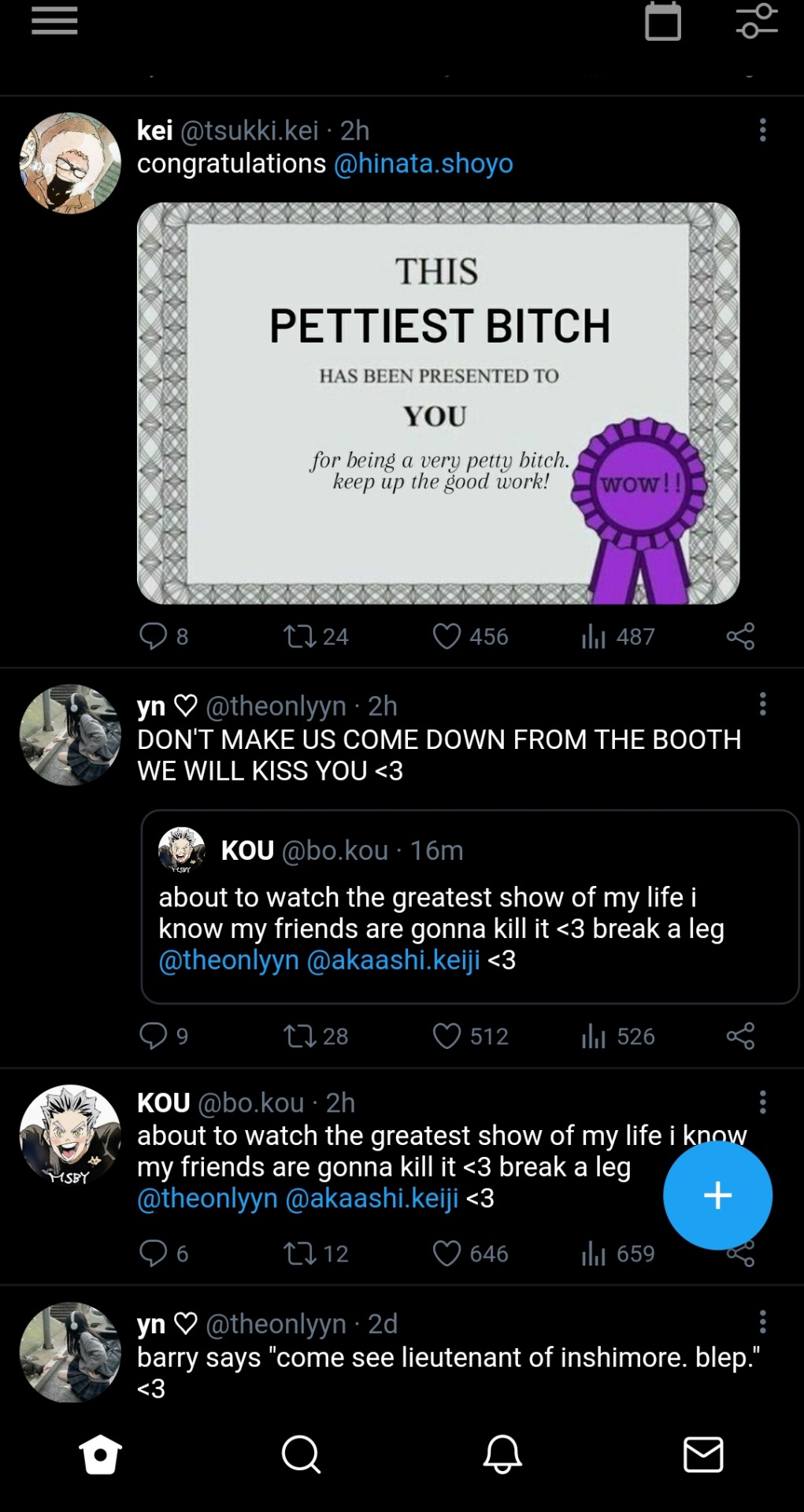804x1512 pixels.
Task: Reply to kei's congratulations post
Action: pos(153,636)
